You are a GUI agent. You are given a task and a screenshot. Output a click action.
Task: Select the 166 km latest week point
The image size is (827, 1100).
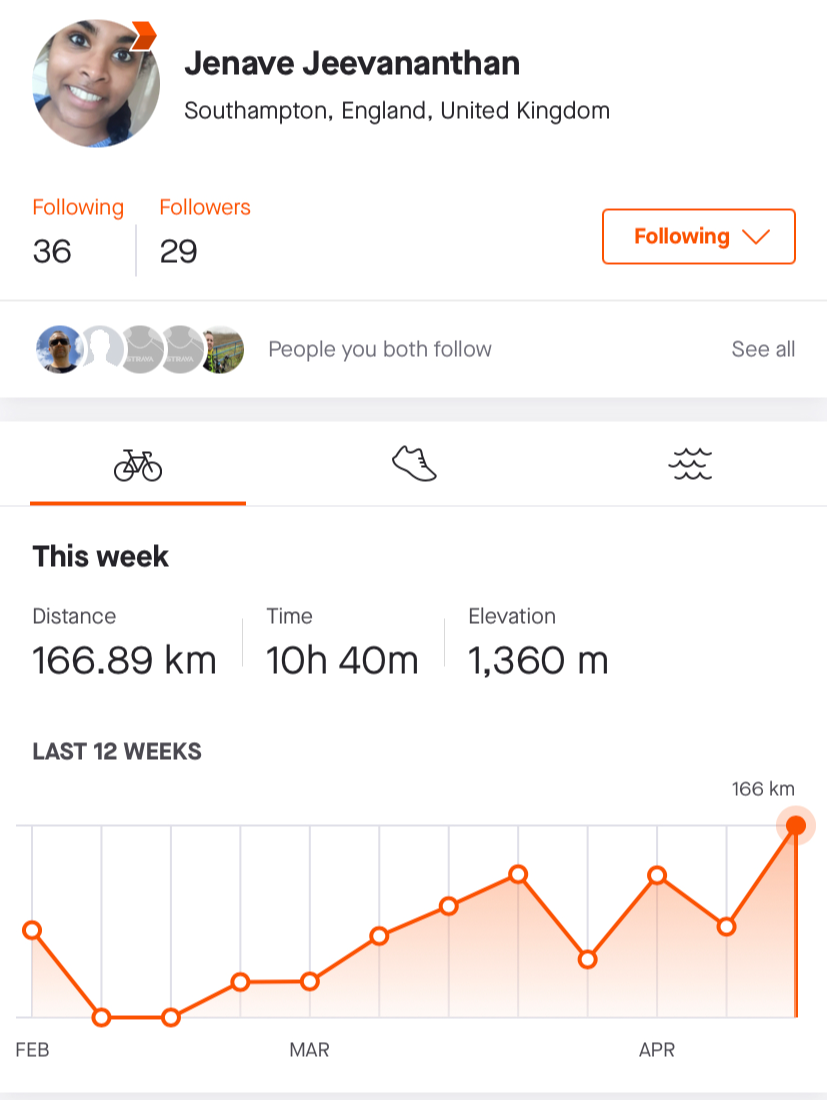click(x=796, y=825)
